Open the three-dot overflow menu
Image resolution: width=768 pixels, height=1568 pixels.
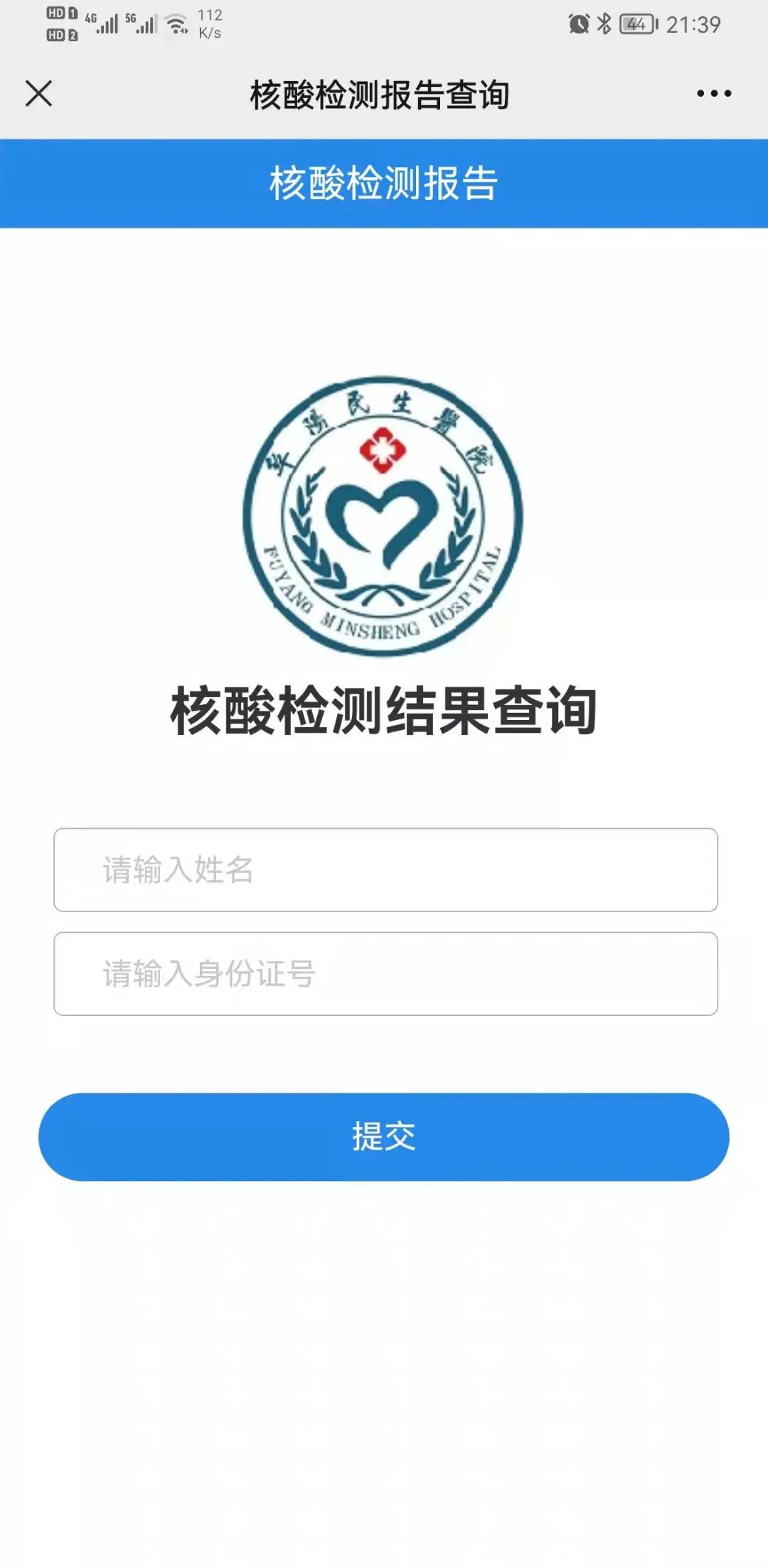tap(713, 93)
